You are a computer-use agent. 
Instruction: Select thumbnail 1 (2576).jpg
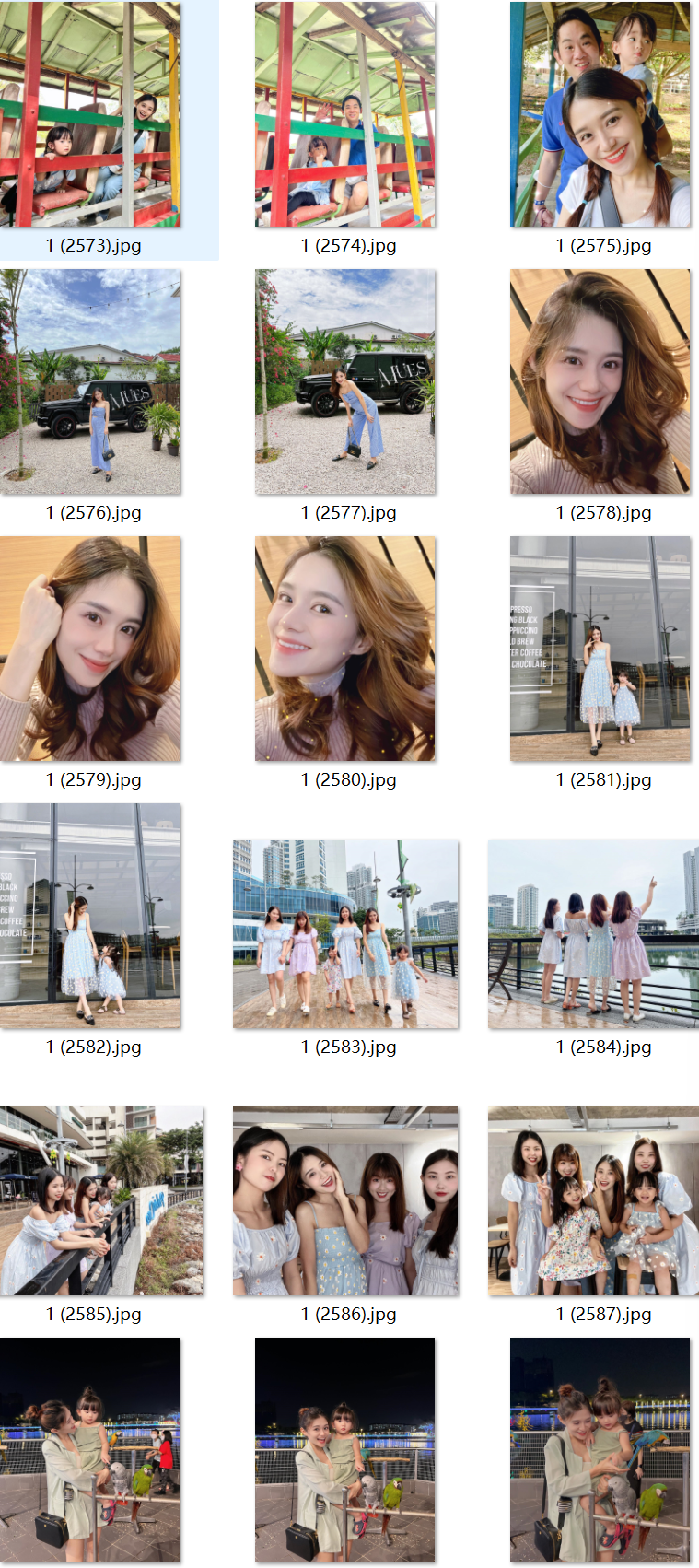tap(90, 381)
